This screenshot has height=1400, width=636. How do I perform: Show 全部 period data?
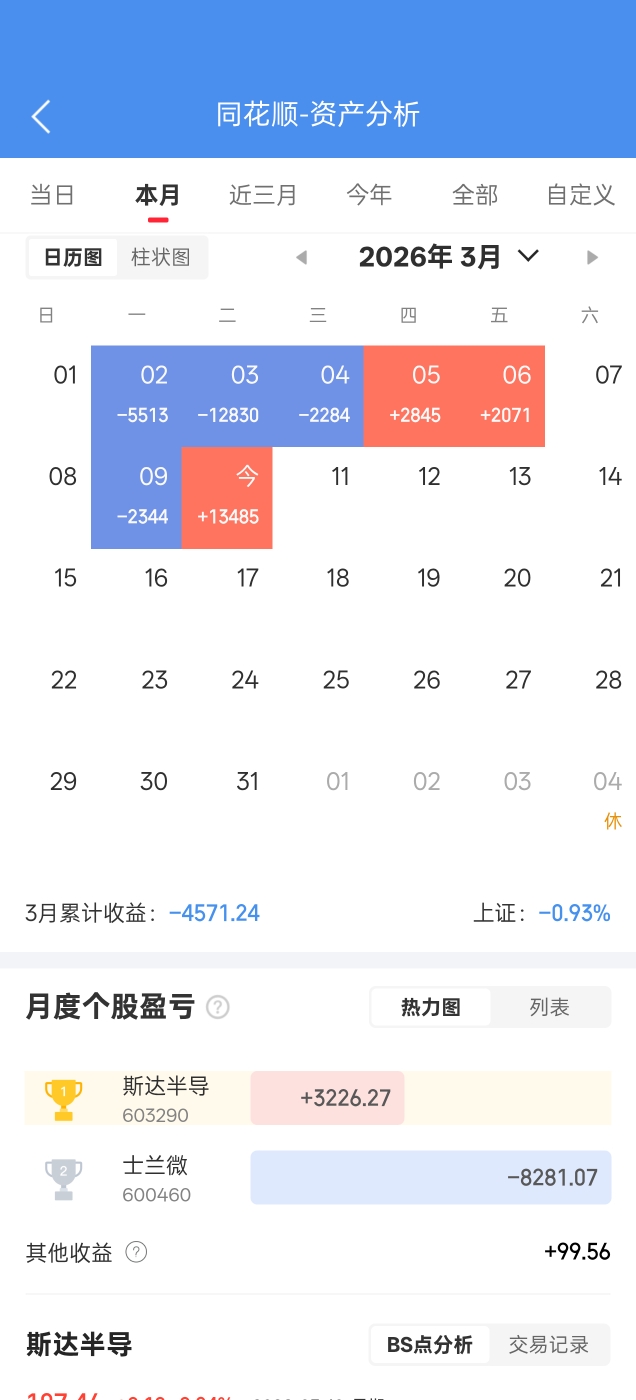point(475,195)
